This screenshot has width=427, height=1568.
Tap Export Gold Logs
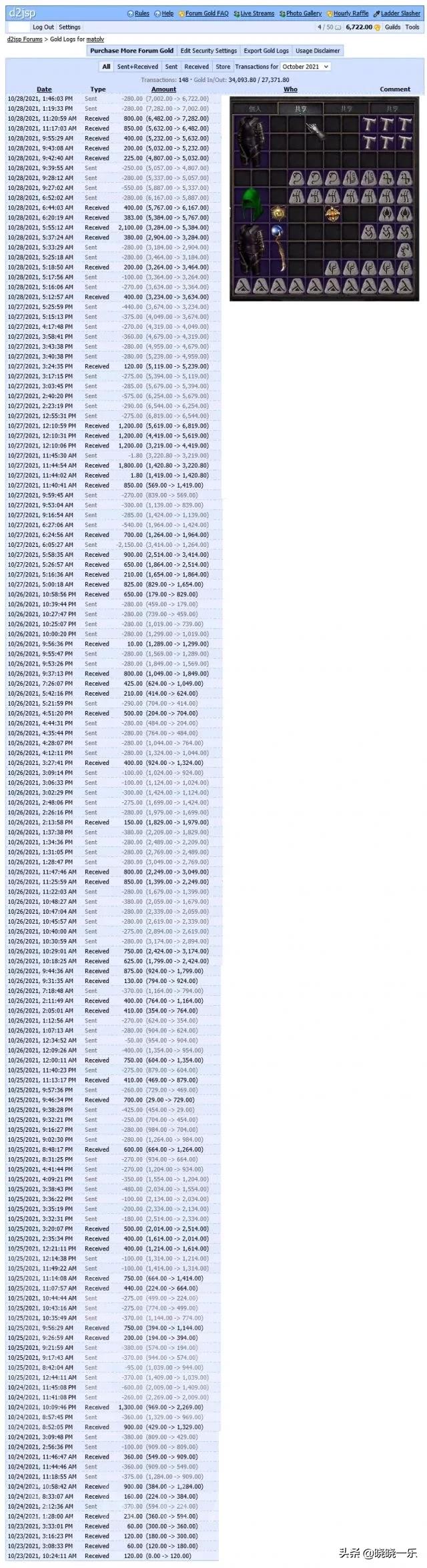[266, 51]
